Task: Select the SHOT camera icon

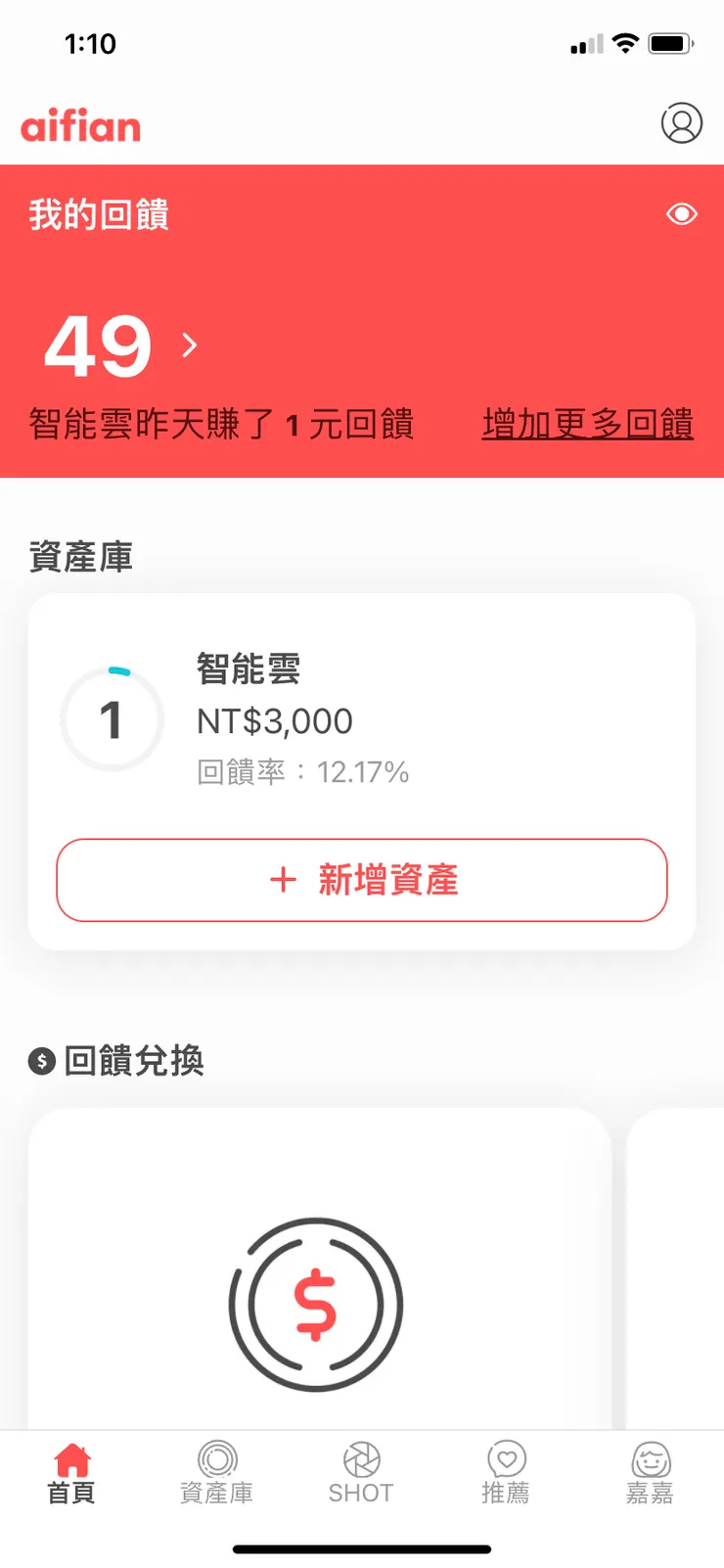Action: [x=362, y=1459]
